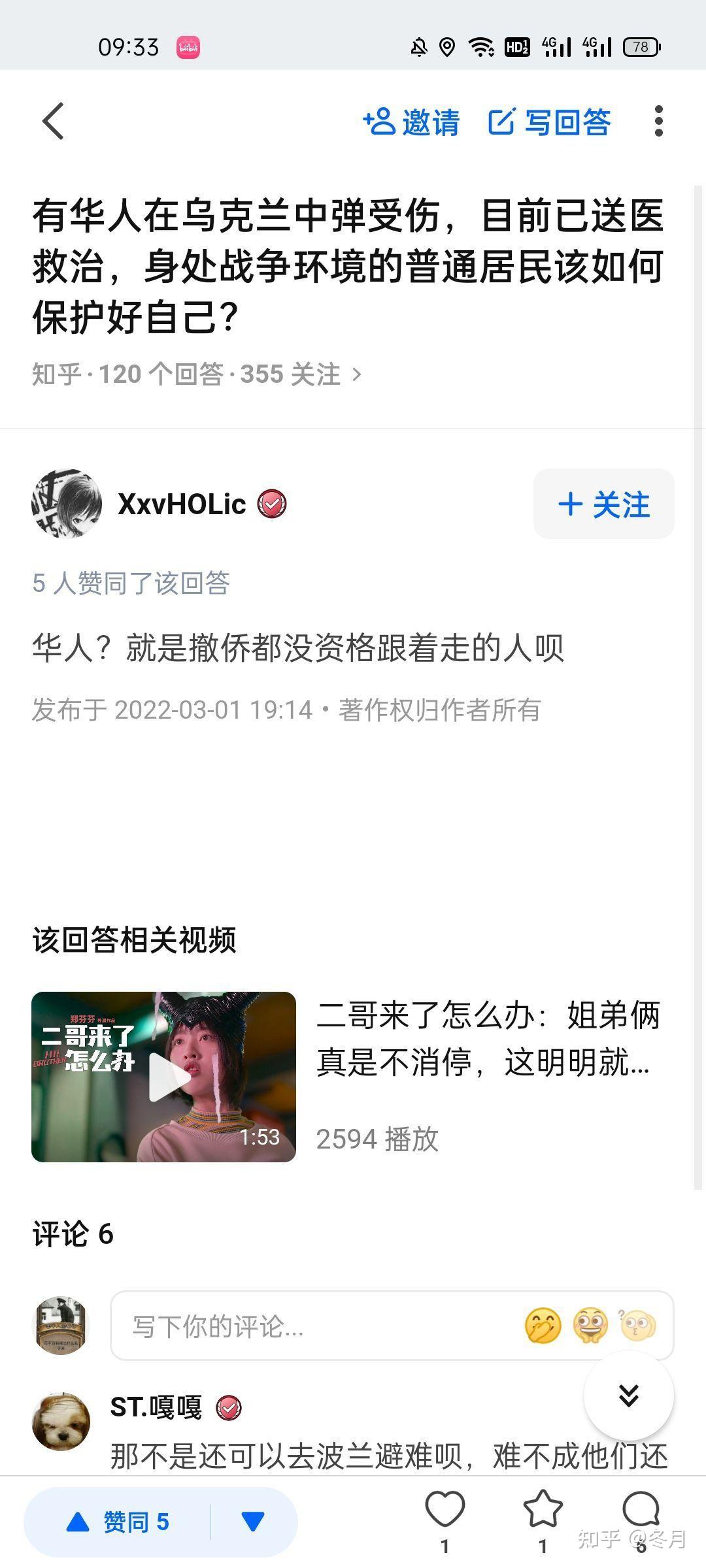Open XxvHOLic's profile avatar

tap(67, 504)
